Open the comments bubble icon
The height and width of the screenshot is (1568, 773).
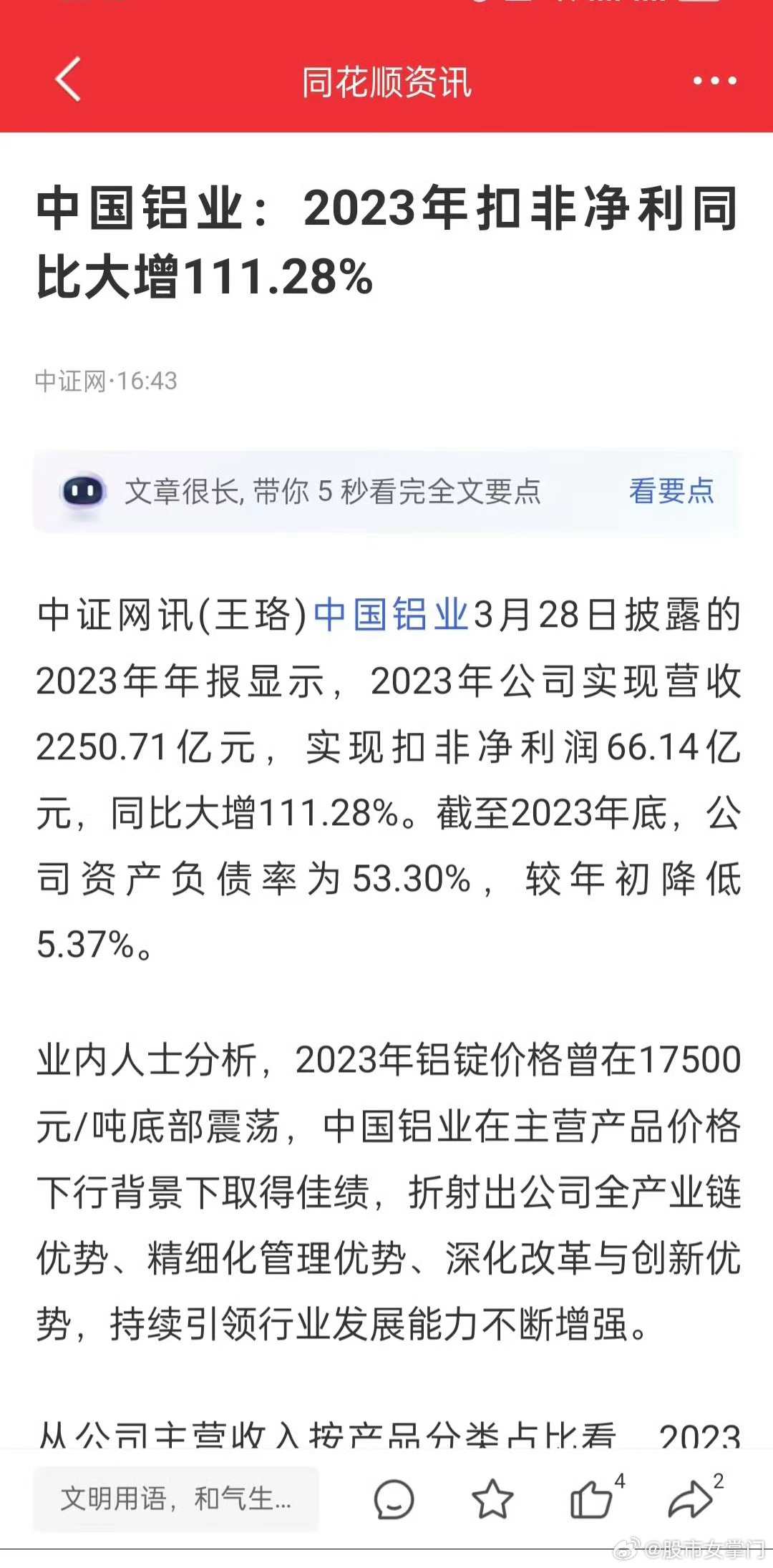click(x=394, y=1499)
